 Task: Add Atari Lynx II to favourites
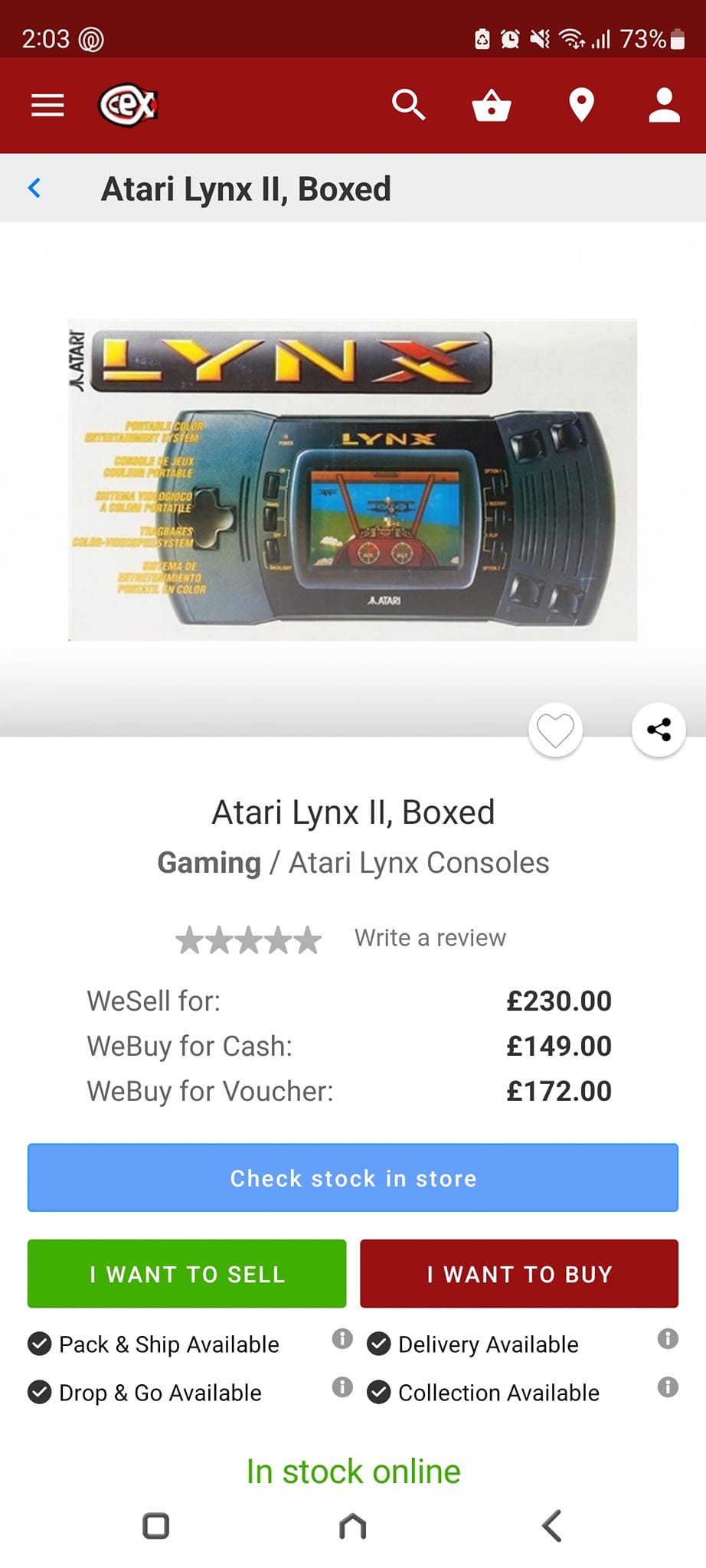(x=555, y=730)
